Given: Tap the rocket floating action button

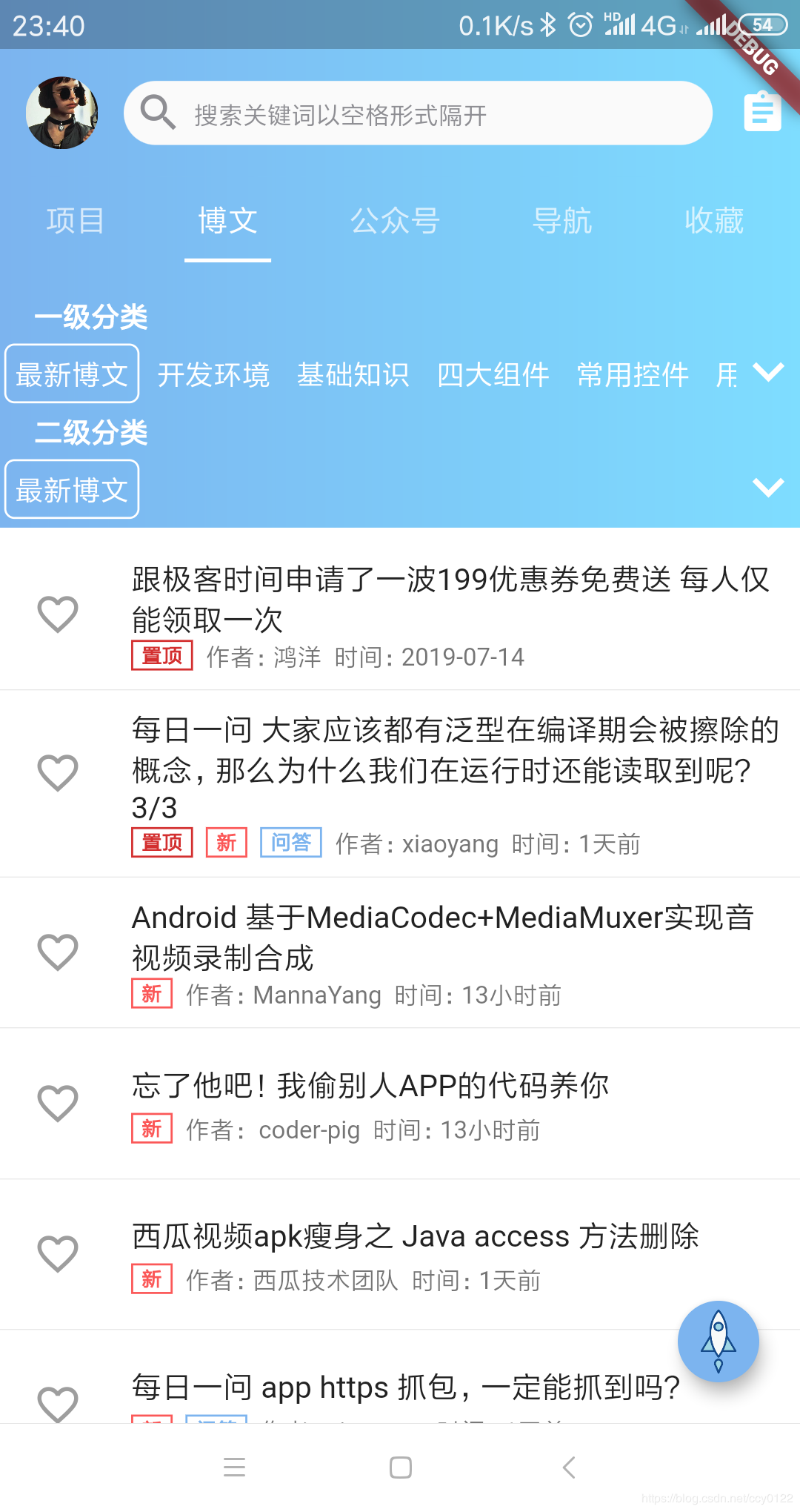Looking at the screenshot, I should coord(718,1342).
